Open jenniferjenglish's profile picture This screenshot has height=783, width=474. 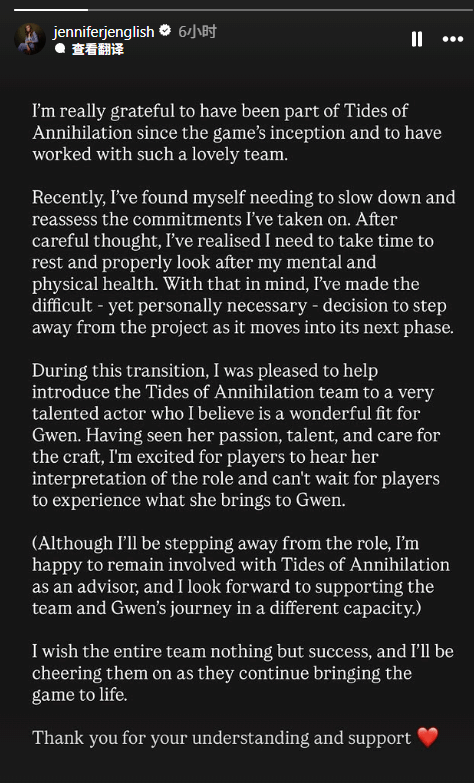pyautogui.click(x=30, y=39)
